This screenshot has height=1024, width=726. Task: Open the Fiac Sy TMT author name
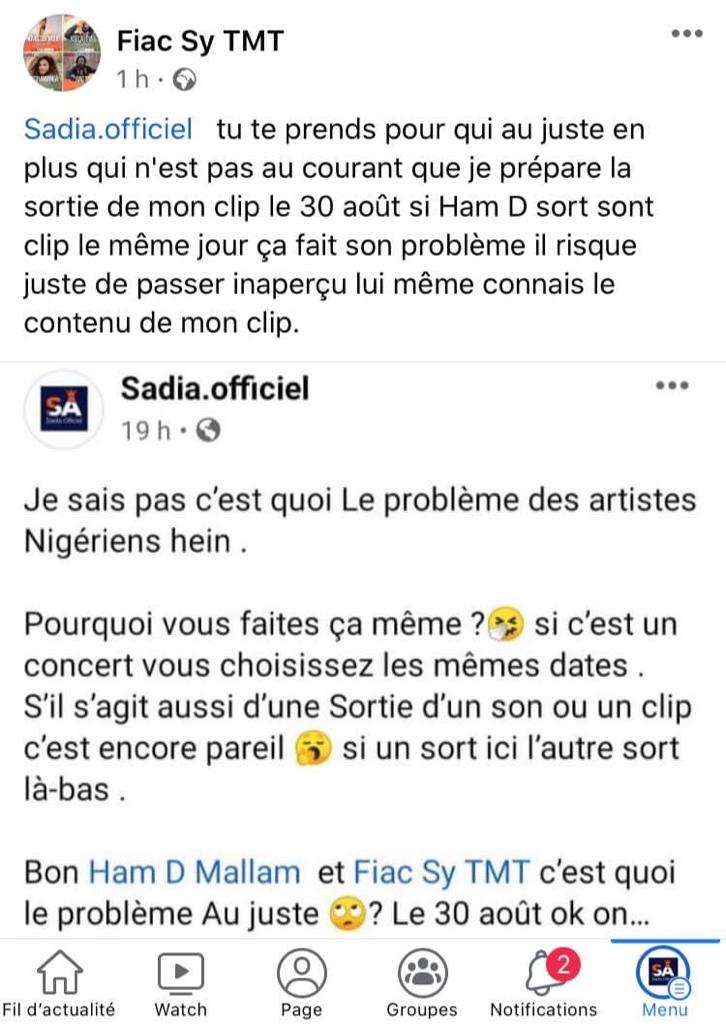coord(200,41)
